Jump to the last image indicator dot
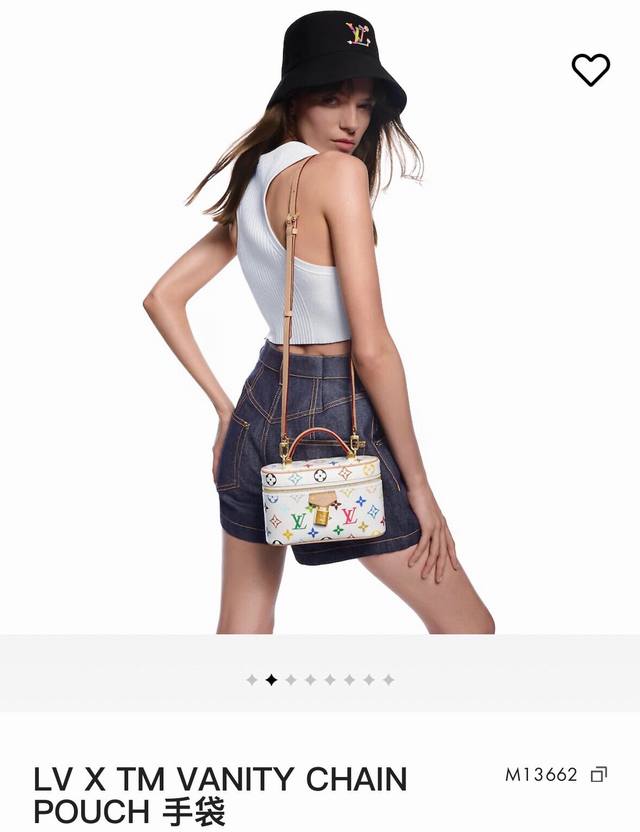 (388, 680)
